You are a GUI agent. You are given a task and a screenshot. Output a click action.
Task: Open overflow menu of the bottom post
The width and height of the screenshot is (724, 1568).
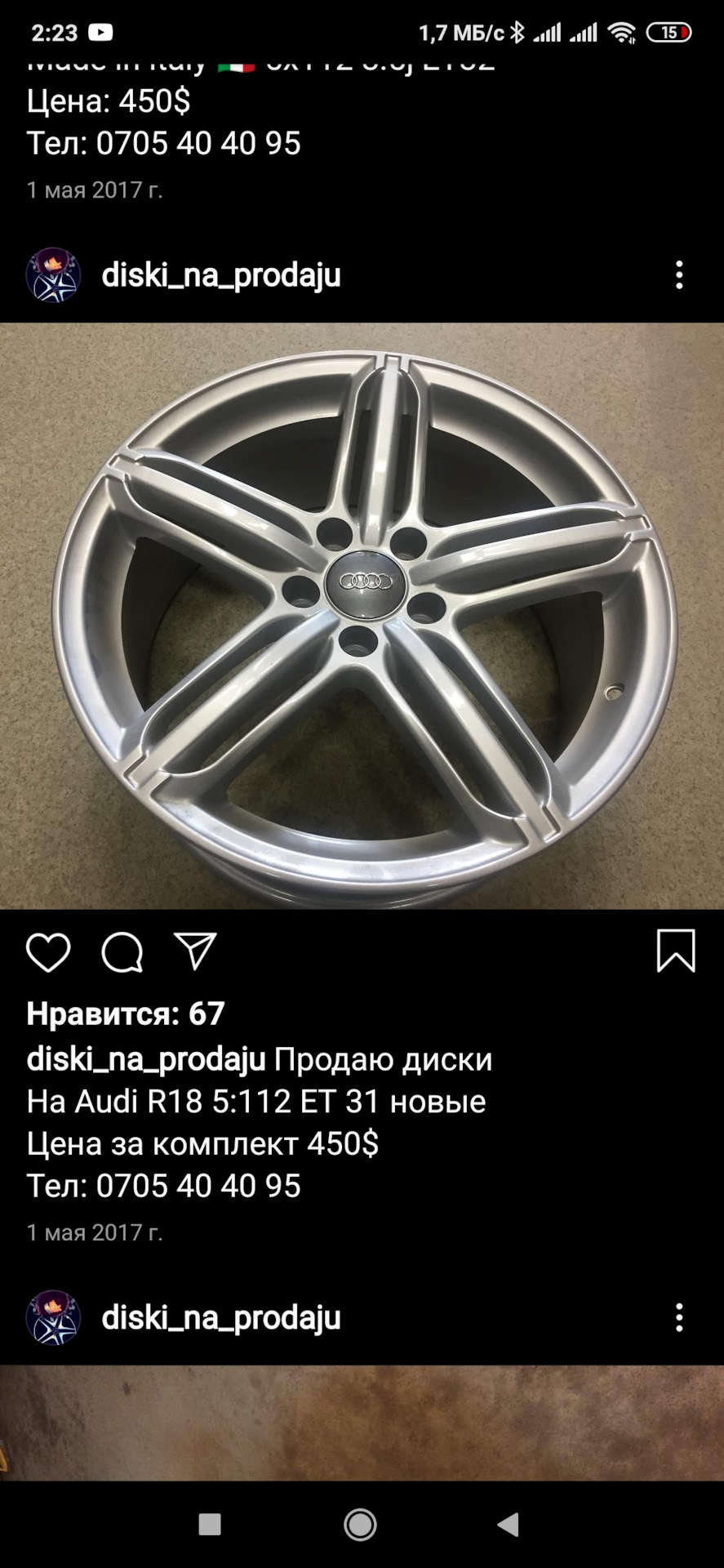coord(679,1318)
